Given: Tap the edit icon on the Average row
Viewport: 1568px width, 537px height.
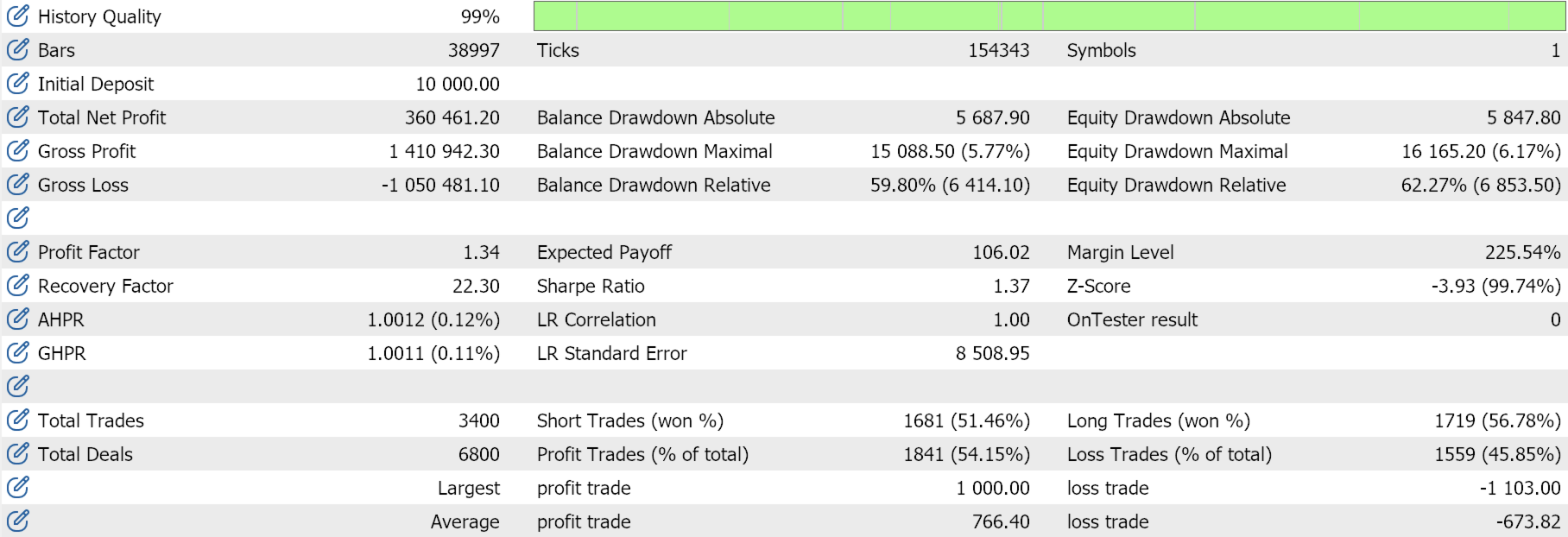Looking at the screenshot, I should pos(18,521).
